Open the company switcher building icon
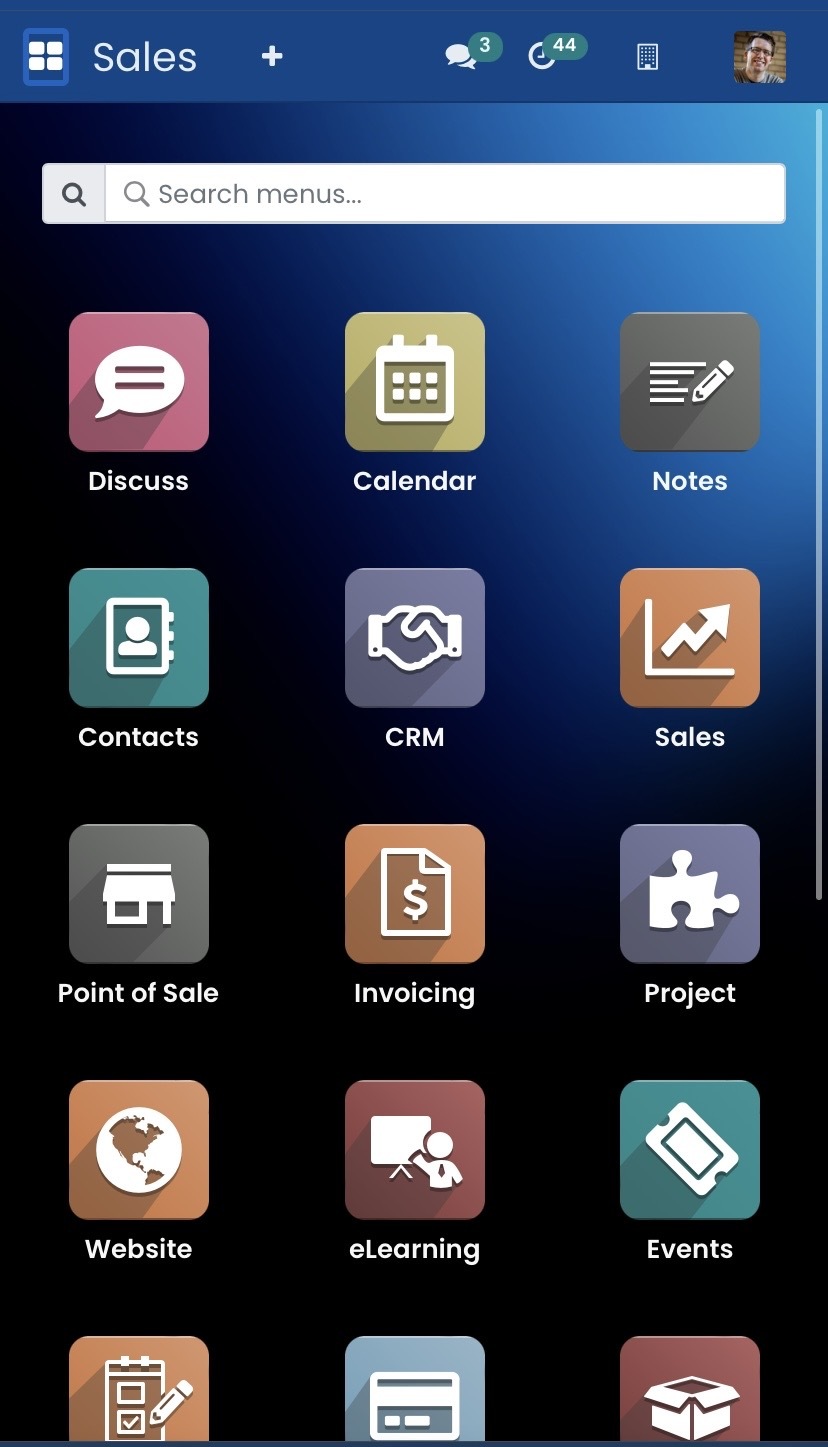This screenshot has height=1447, width=828. tap(647, 57)
